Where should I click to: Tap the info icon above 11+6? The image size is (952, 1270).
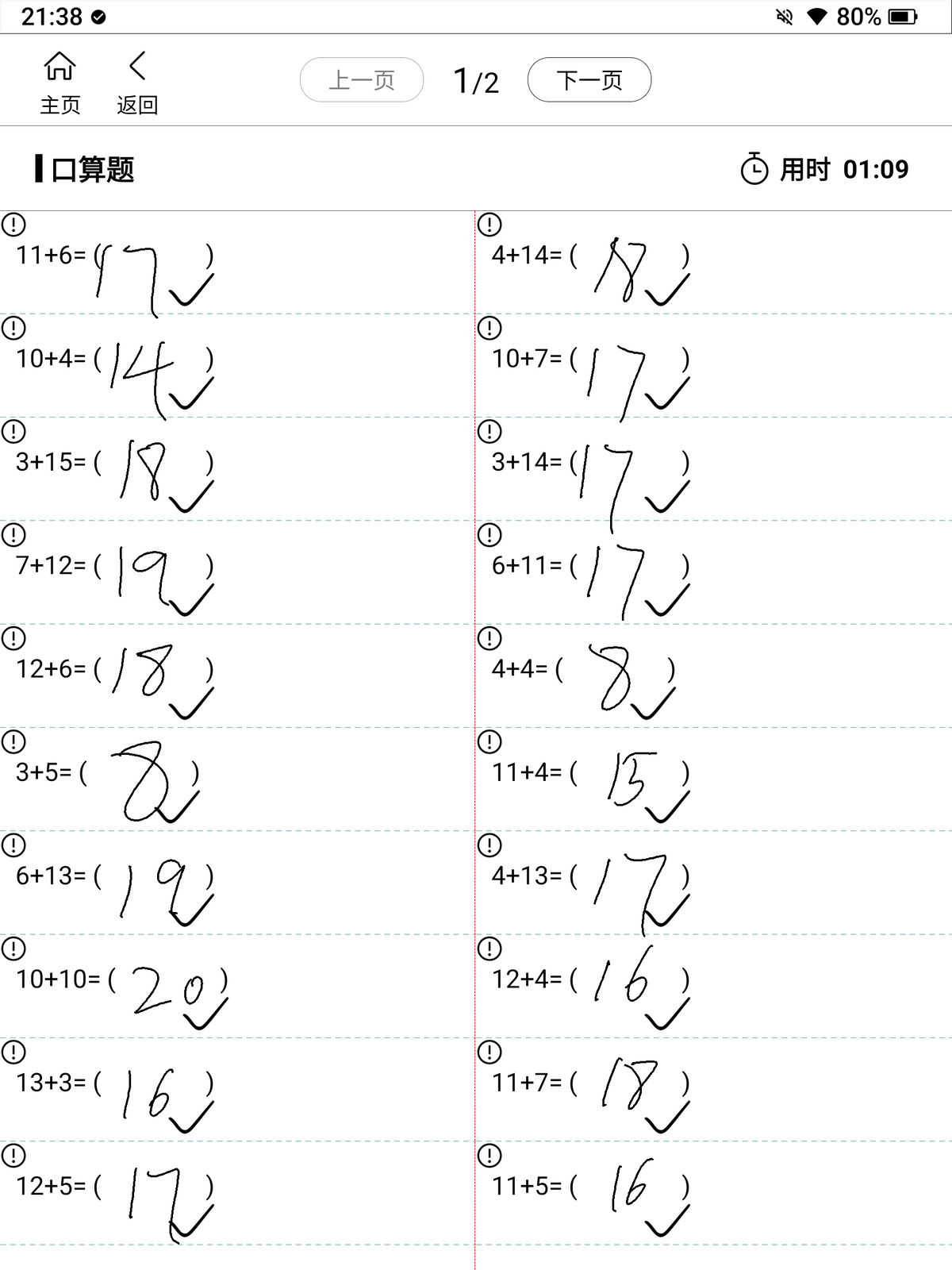[13, 225]
